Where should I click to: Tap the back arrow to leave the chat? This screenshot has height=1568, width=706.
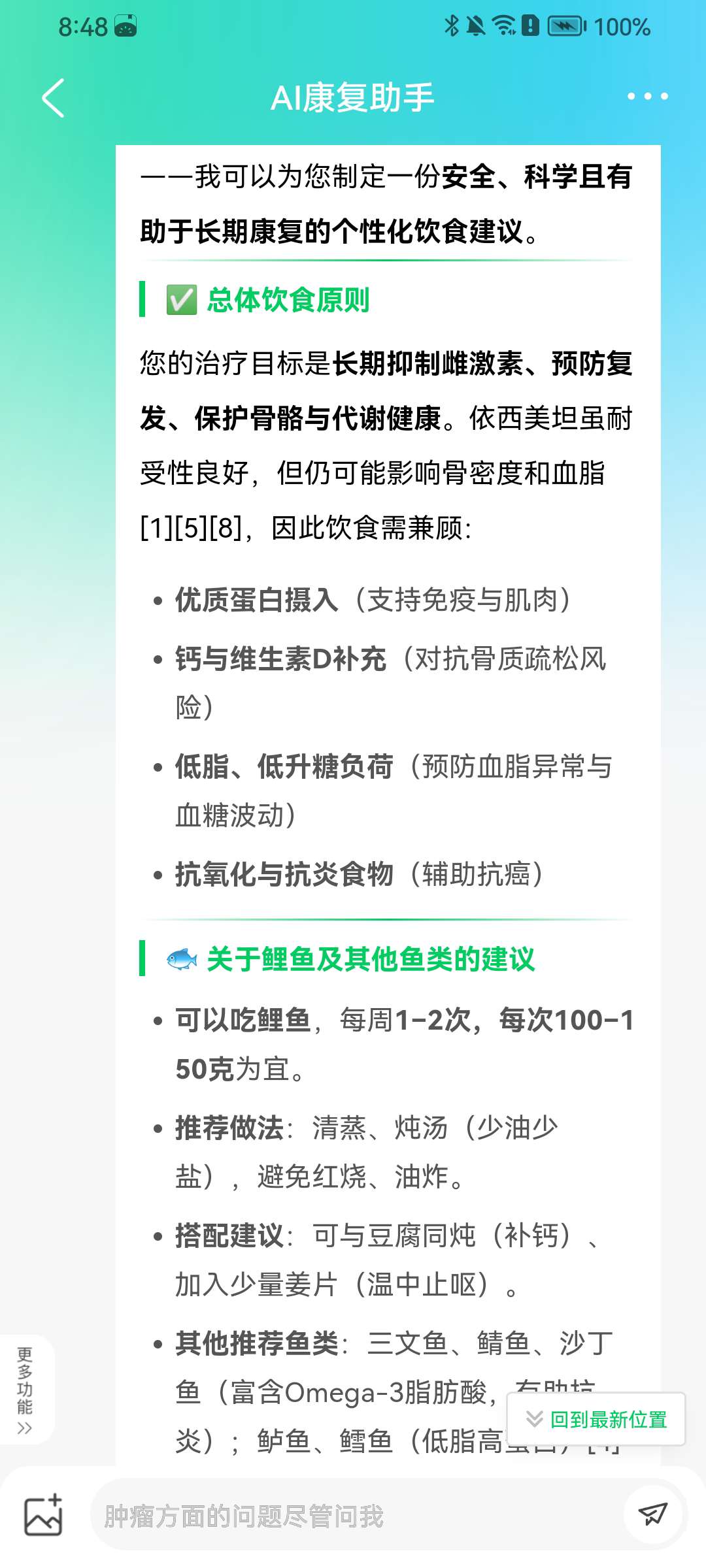coord(52,97)
